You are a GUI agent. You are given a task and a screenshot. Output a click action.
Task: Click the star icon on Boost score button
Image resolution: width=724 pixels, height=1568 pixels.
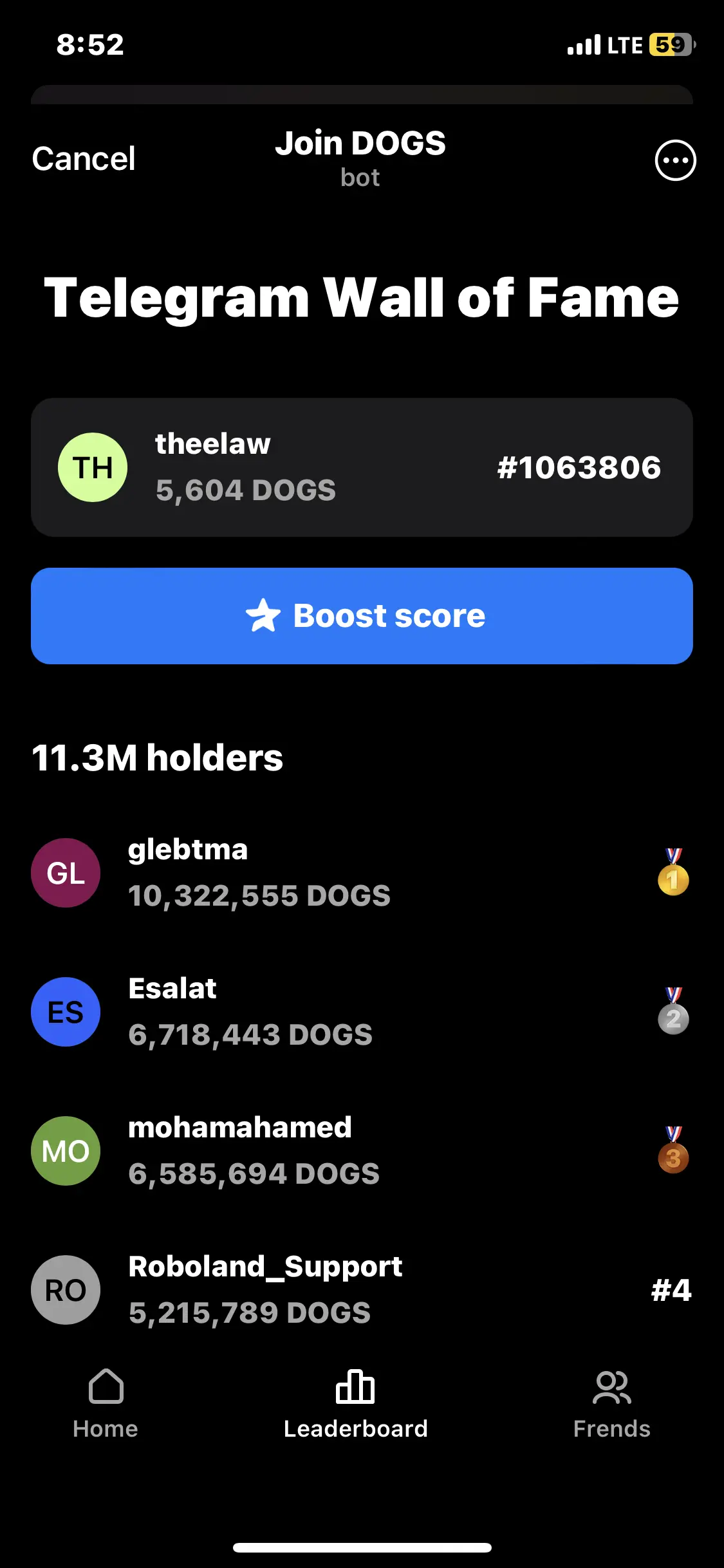coord(263,615)
